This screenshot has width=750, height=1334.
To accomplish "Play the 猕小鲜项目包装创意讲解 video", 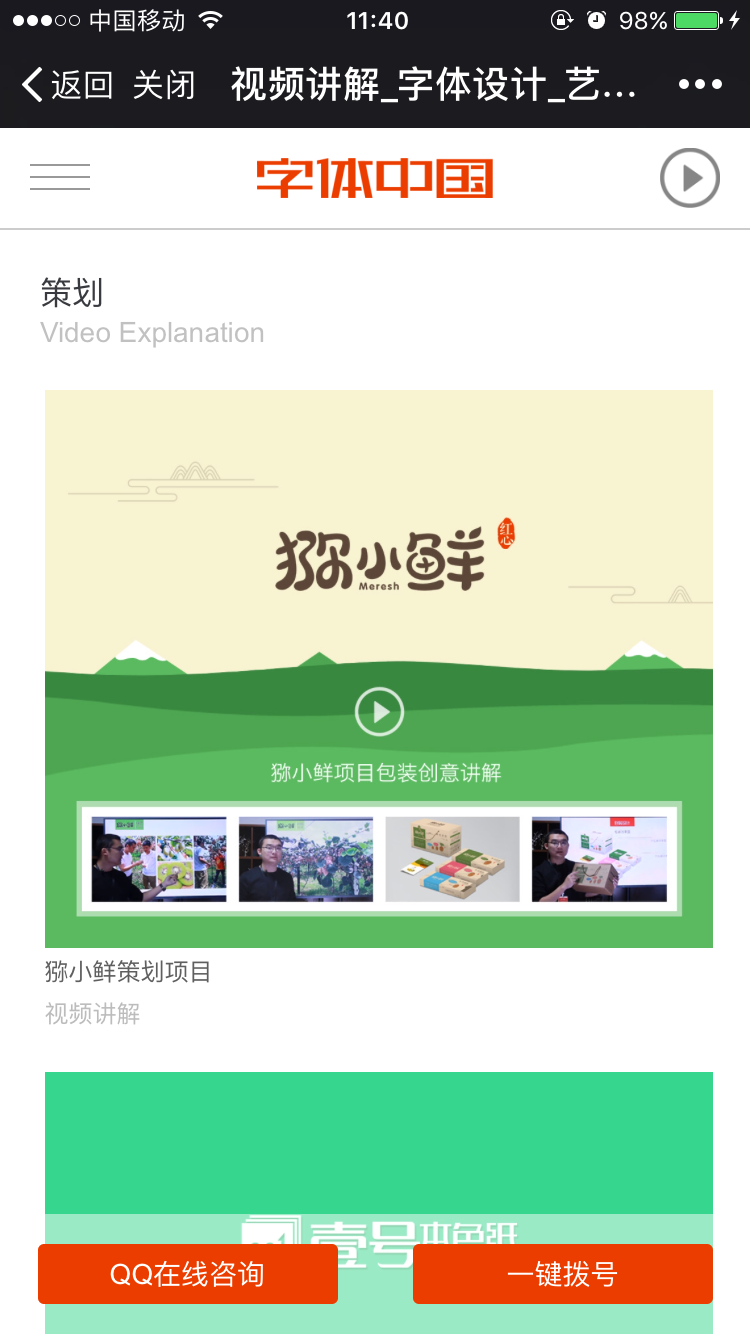I will [x=379, y=712].
